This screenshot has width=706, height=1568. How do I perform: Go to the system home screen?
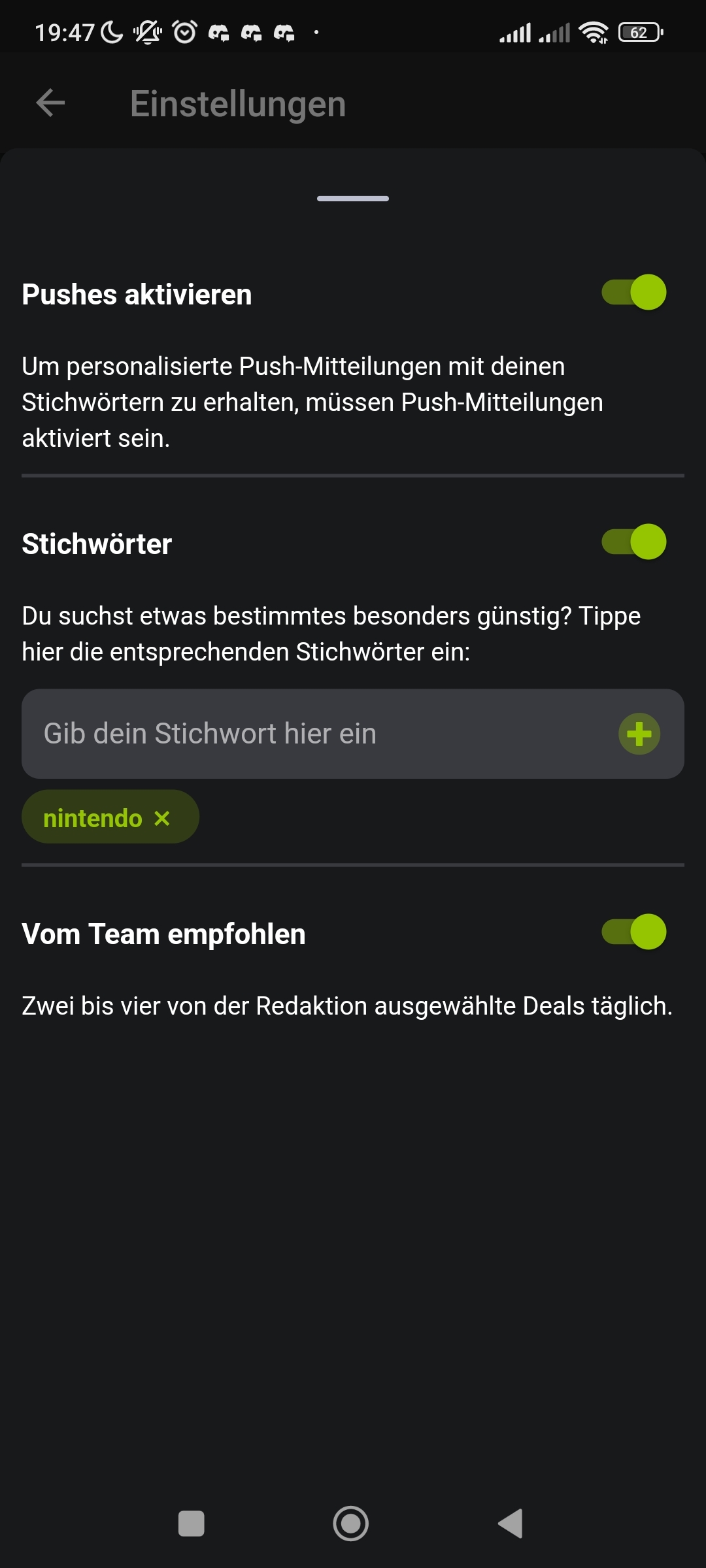[x=351, y=1524]
